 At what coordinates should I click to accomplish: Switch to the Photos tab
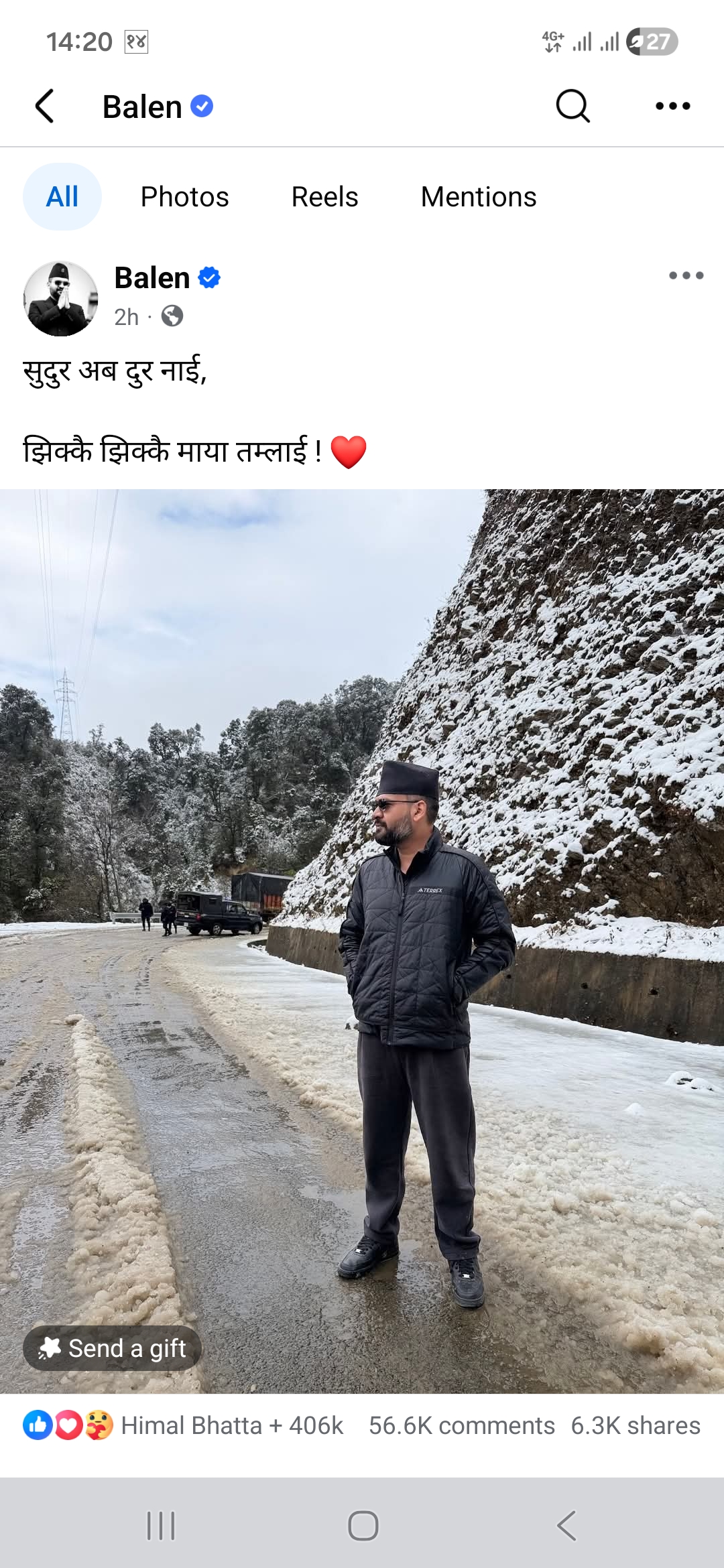(x=184, y=197)
